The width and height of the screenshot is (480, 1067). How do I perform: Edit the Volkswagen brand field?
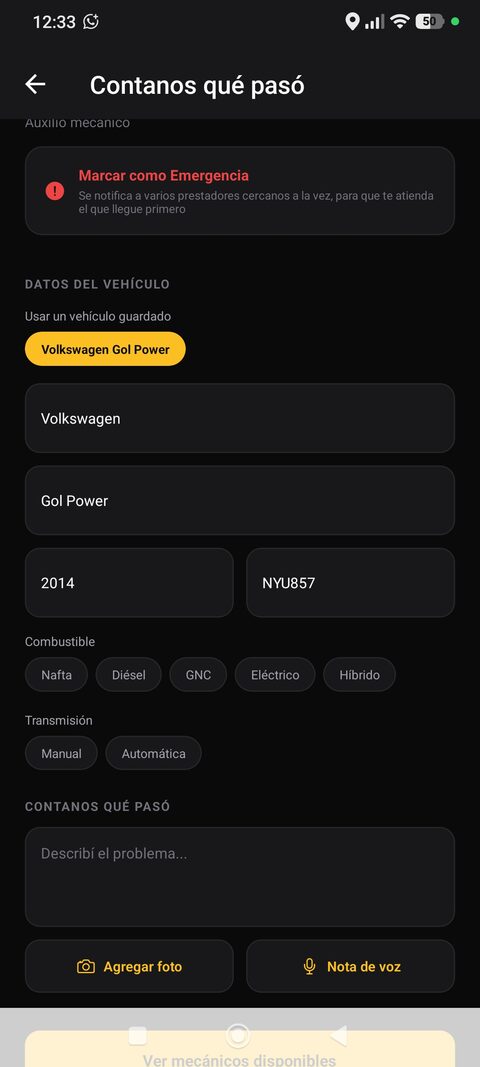click(240, 418)
